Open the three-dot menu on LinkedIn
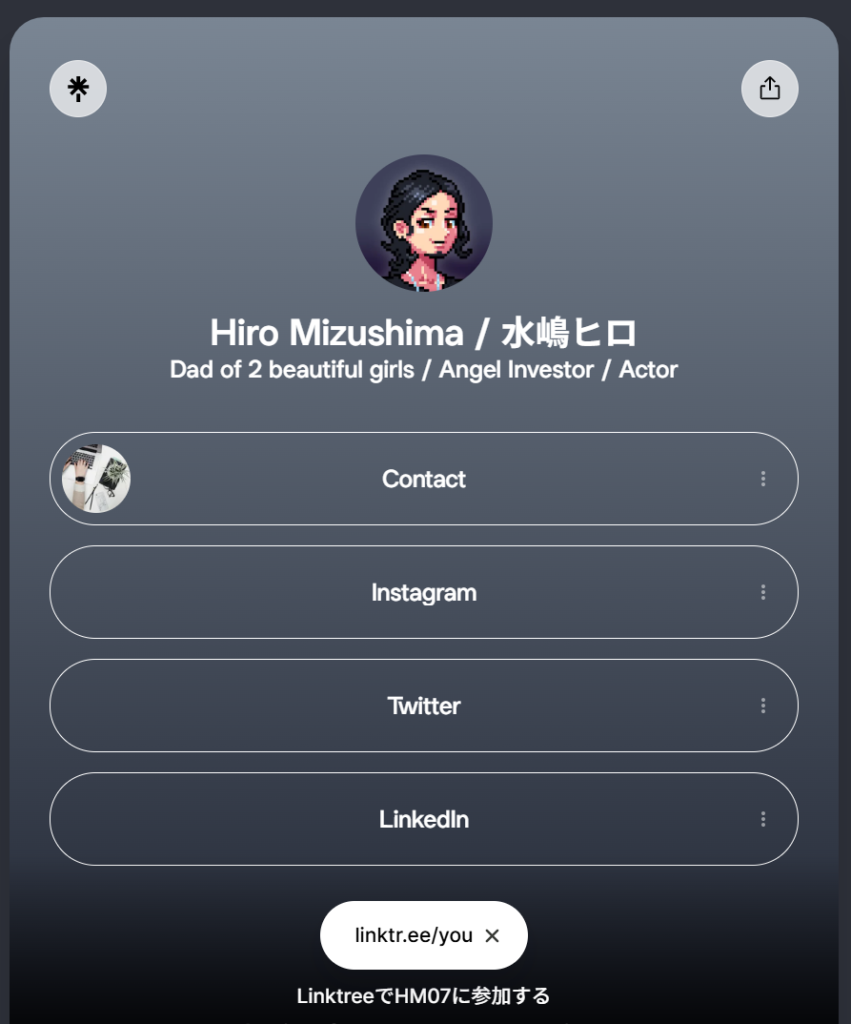 [763, 820]
